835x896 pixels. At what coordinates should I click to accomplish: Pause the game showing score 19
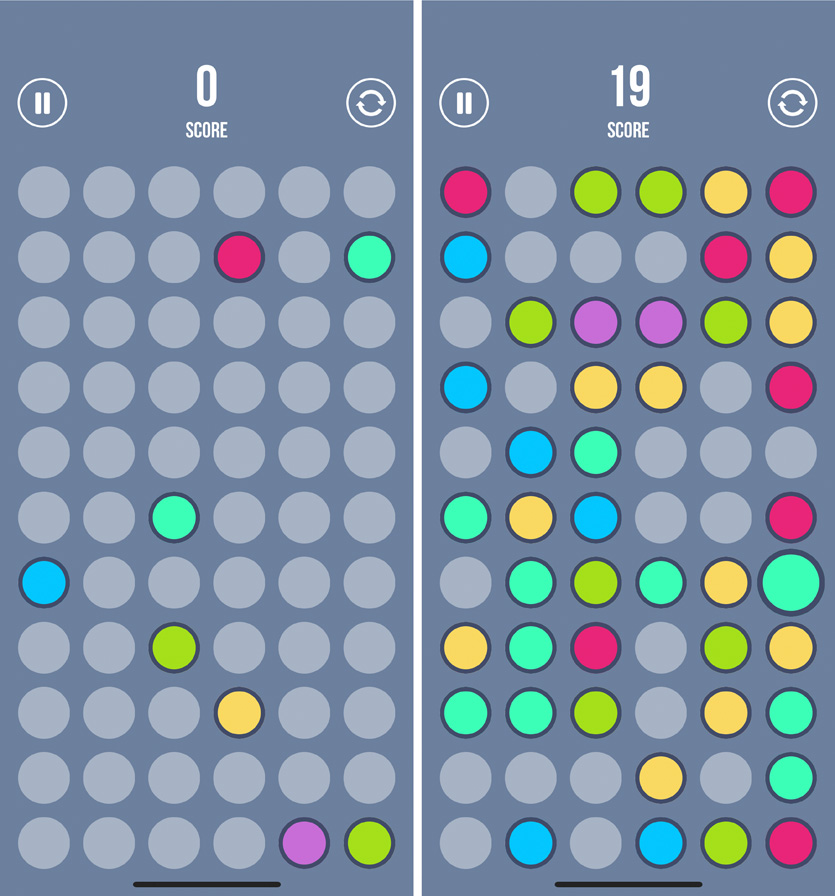pyautogui.click(x=464, y=103)
